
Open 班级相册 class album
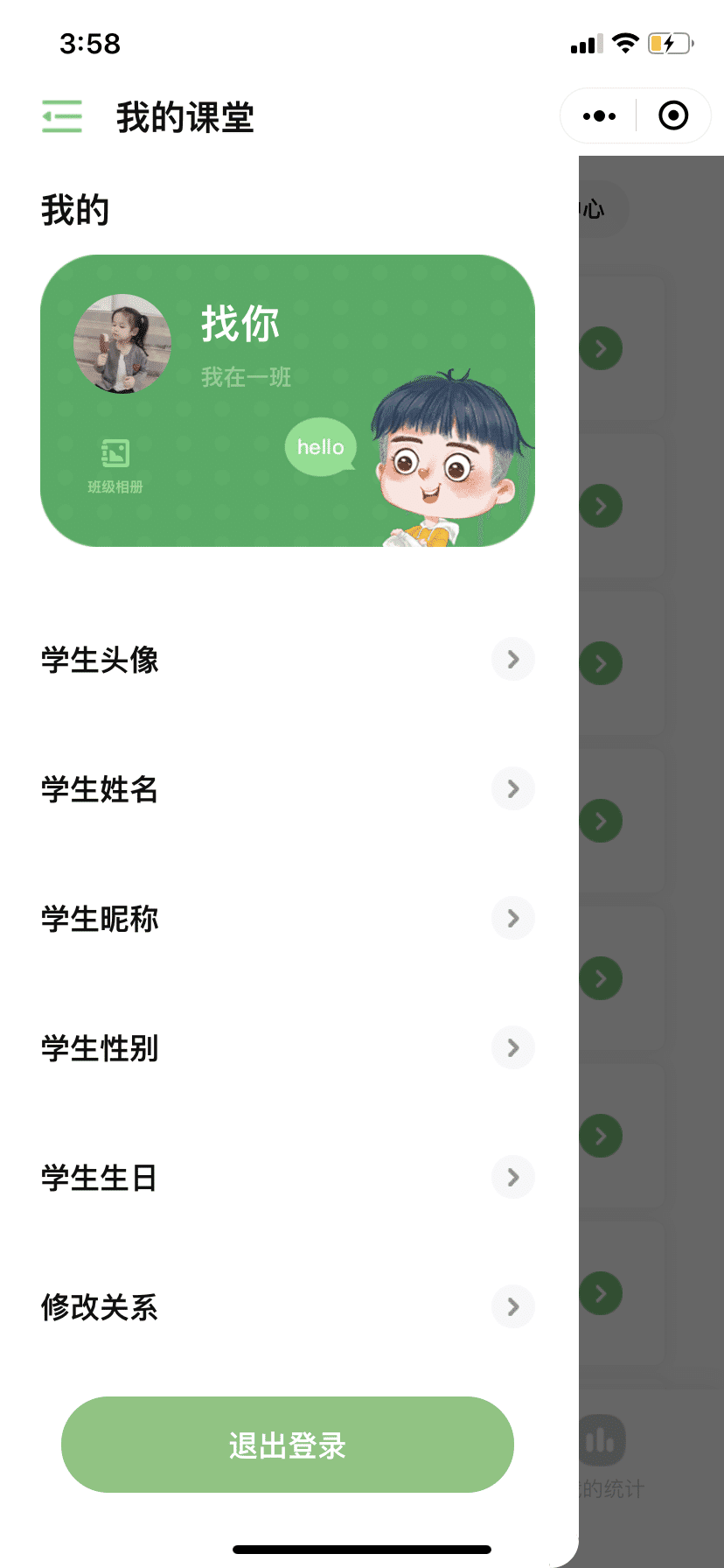coord(115,465)
